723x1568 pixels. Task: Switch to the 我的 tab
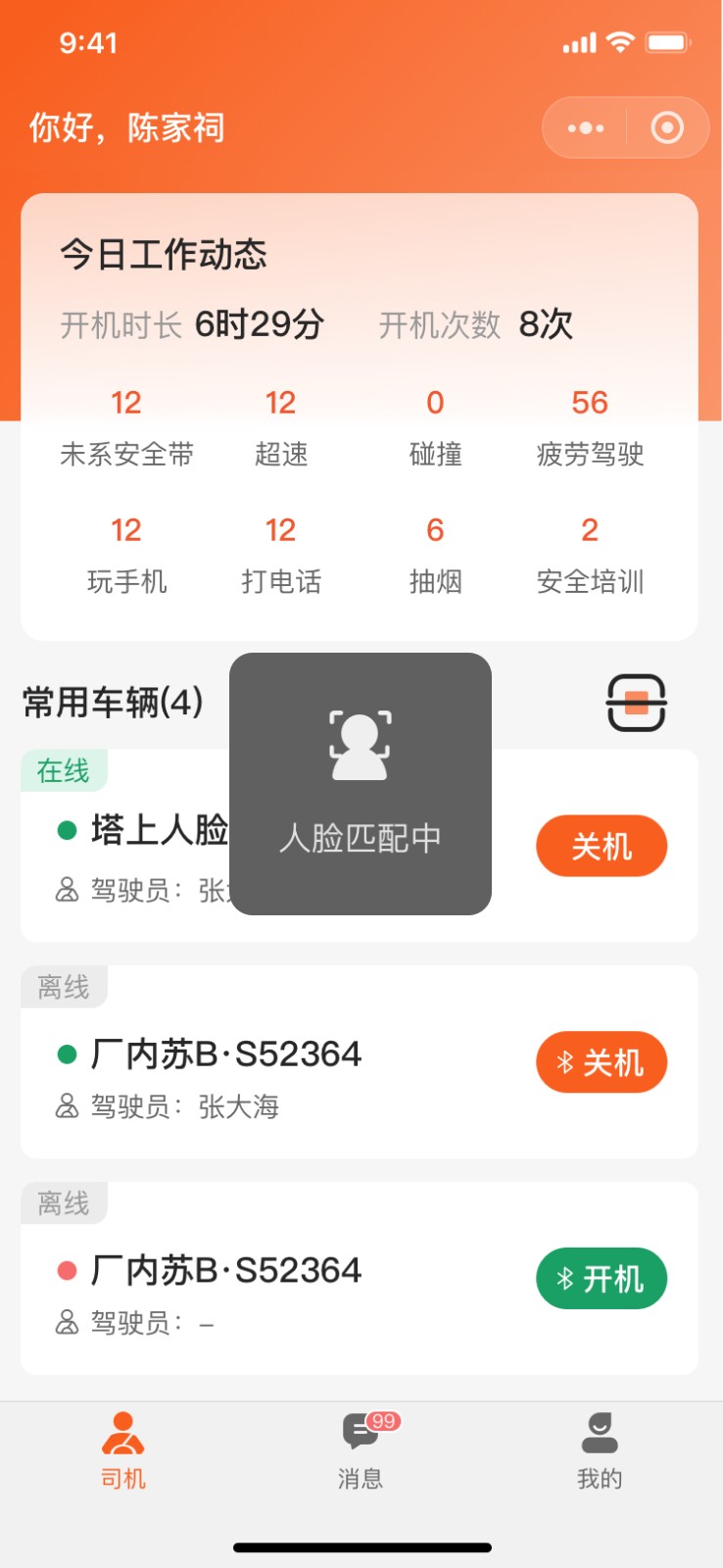pyautogui.click(x=600, y=1451)
